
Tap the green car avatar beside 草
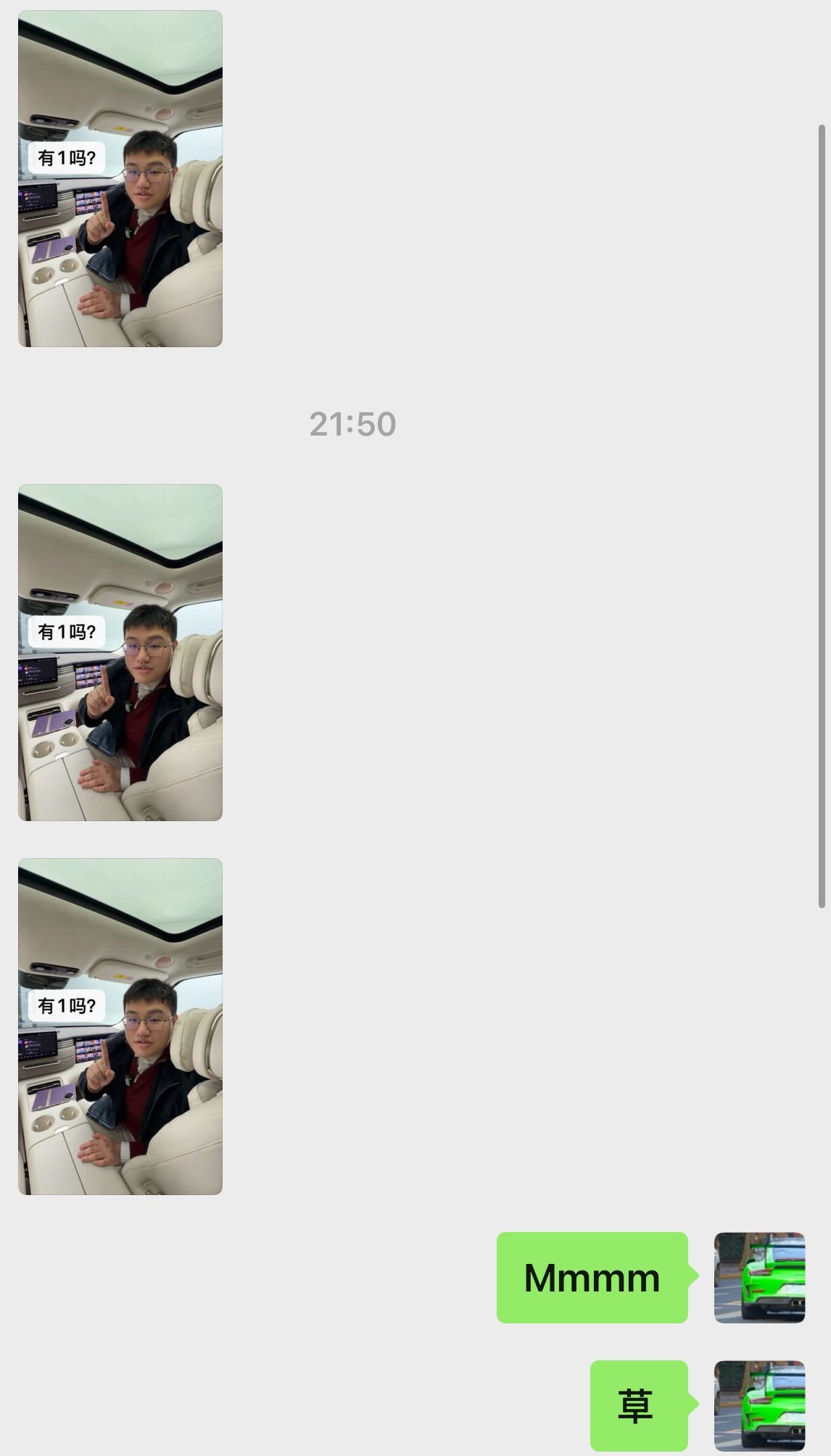click(x=759, y=1405)
